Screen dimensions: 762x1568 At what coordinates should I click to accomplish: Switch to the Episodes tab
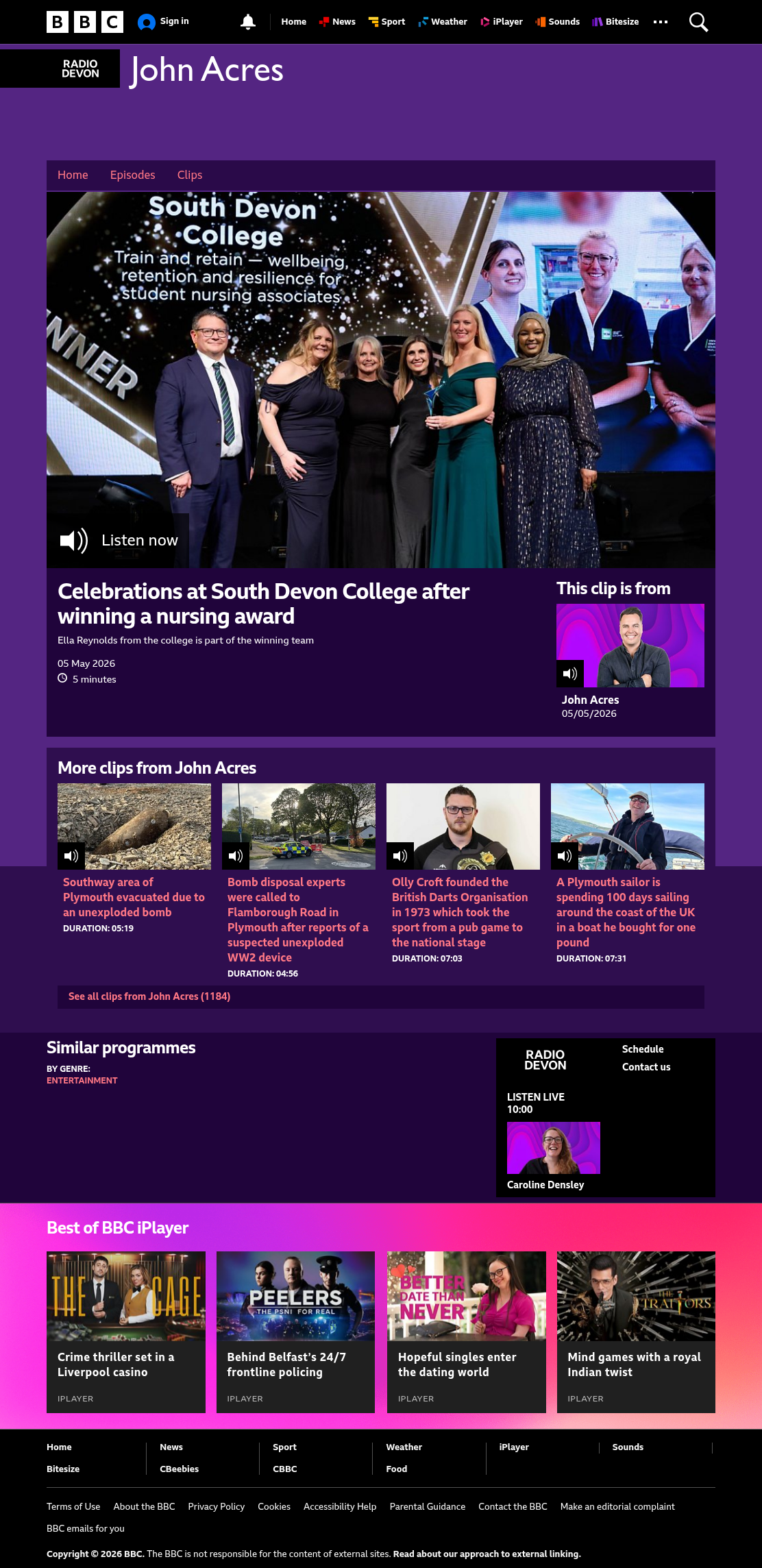133,175
